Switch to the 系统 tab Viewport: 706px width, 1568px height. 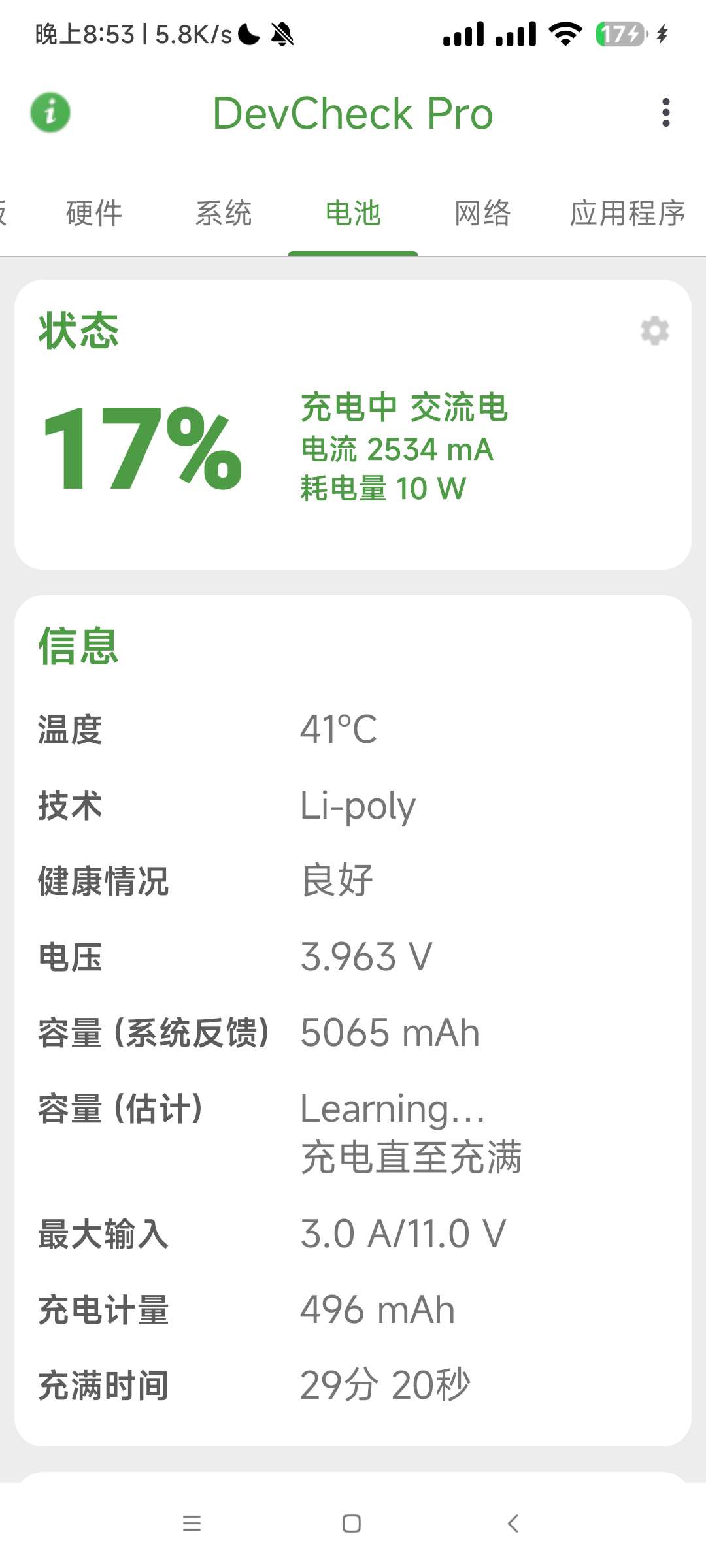coord(224,214)
